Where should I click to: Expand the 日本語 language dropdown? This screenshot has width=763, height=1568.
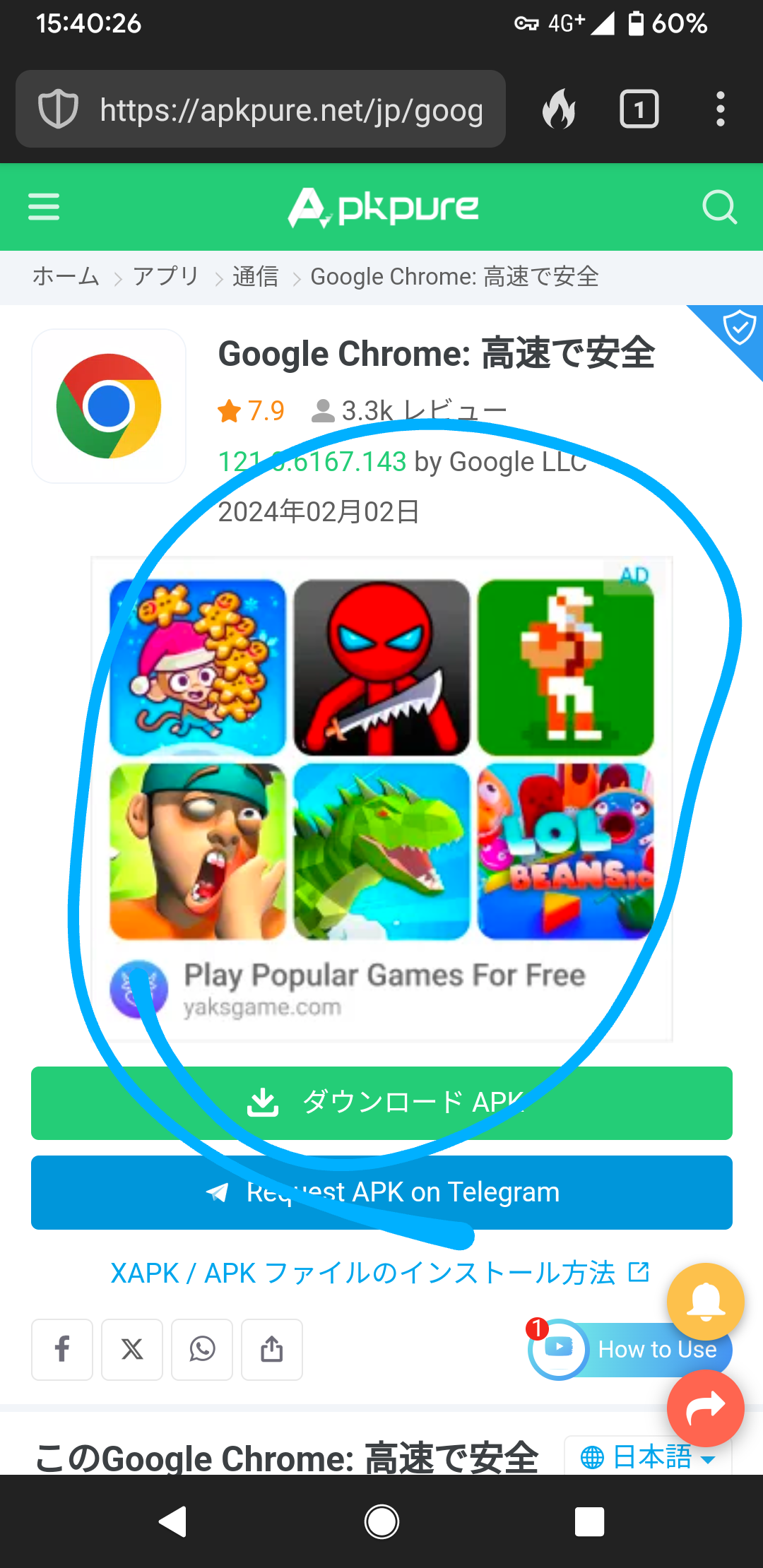coord(648,1456)
